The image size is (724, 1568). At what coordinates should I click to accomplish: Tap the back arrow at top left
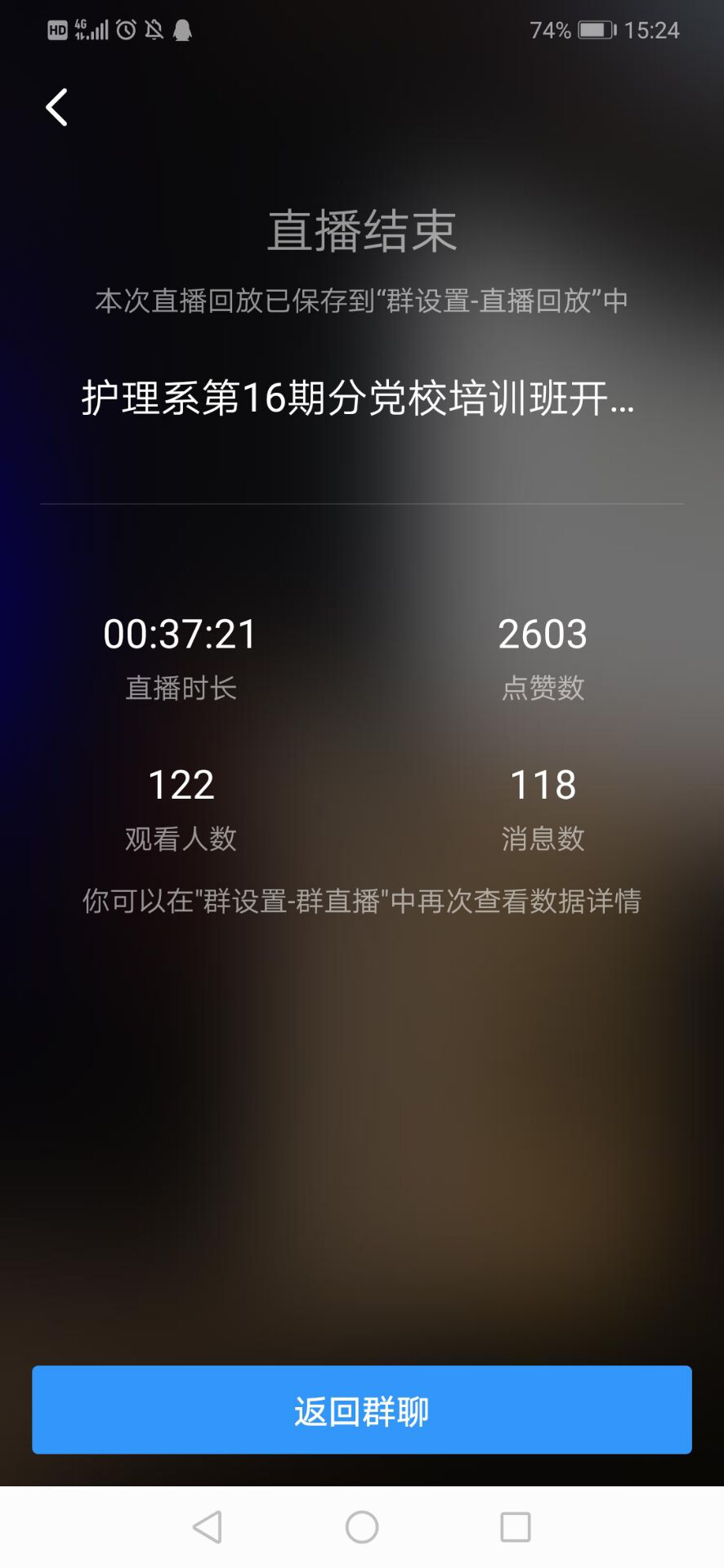(x=56, y=107)
